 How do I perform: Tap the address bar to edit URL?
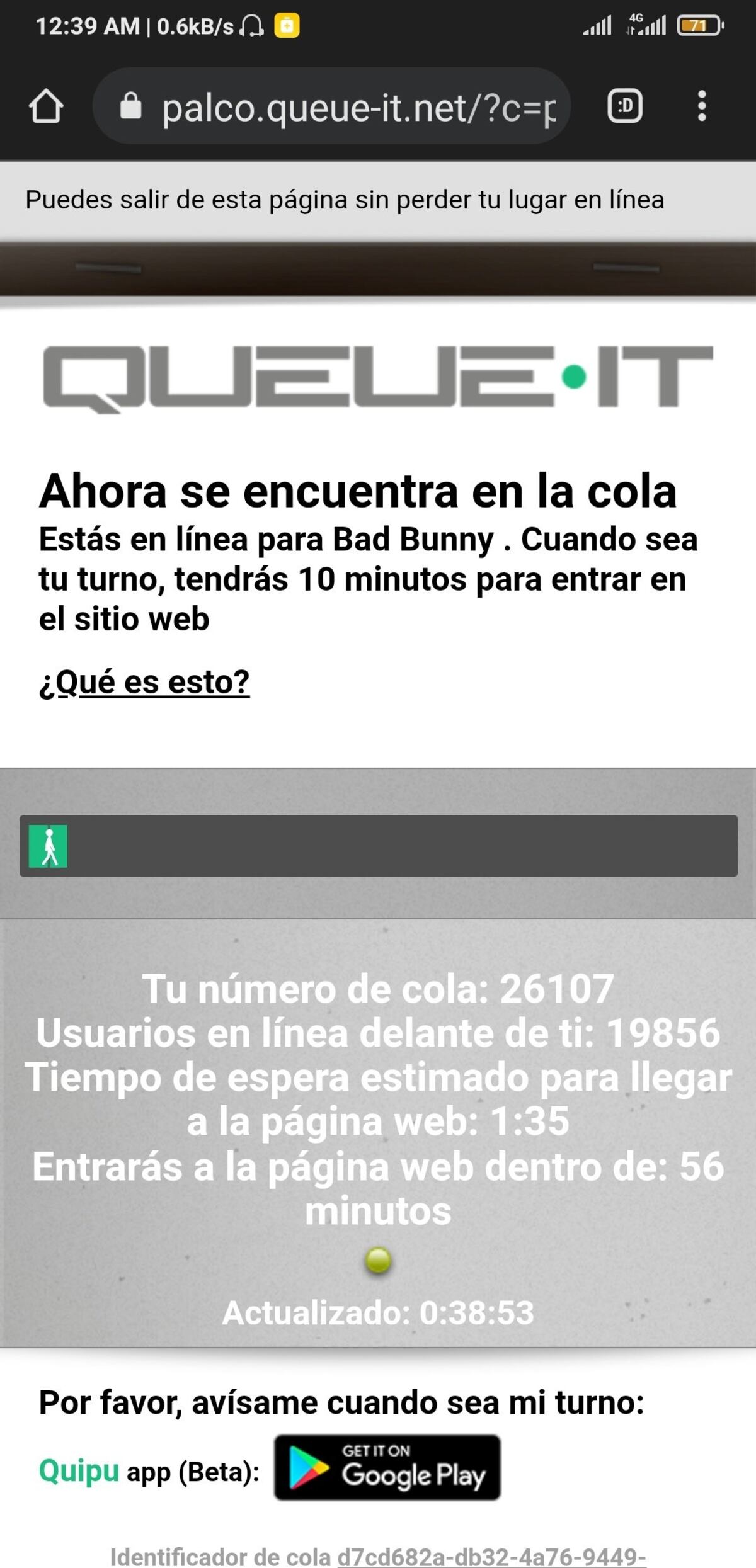[353, 107]
